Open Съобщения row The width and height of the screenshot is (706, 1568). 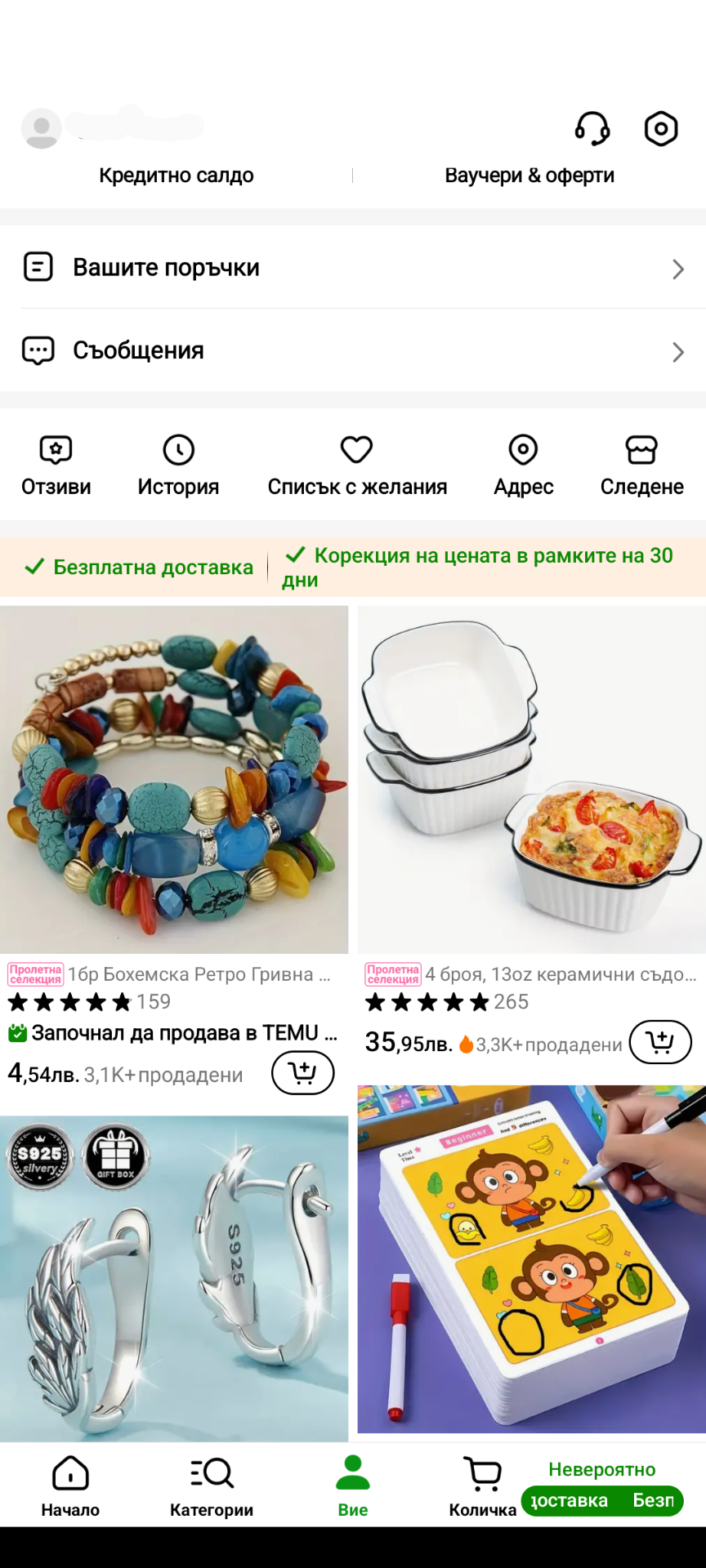[353, 351]
